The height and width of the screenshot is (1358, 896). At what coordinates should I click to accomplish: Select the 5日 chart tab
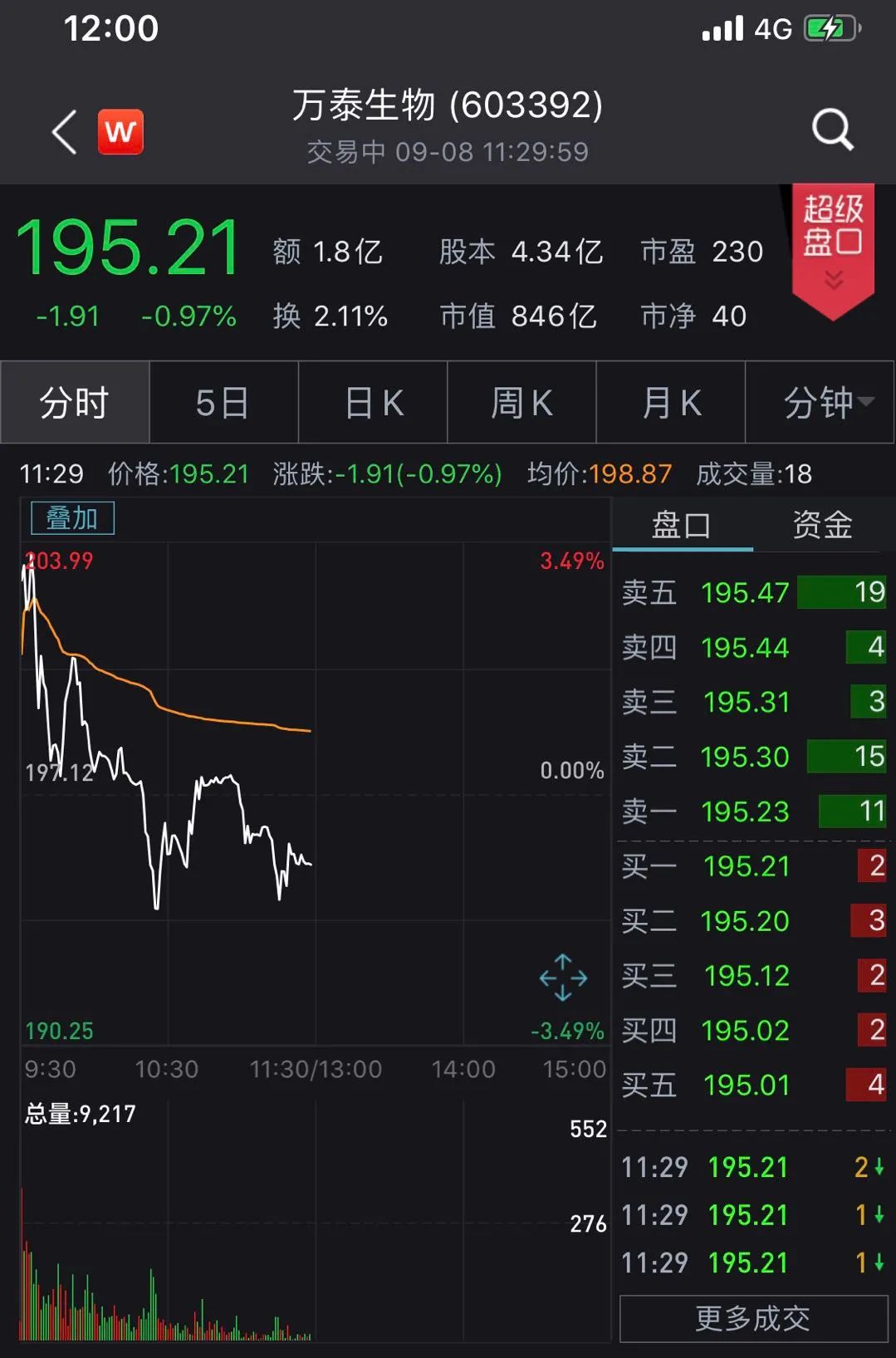(x=223, y=403)
